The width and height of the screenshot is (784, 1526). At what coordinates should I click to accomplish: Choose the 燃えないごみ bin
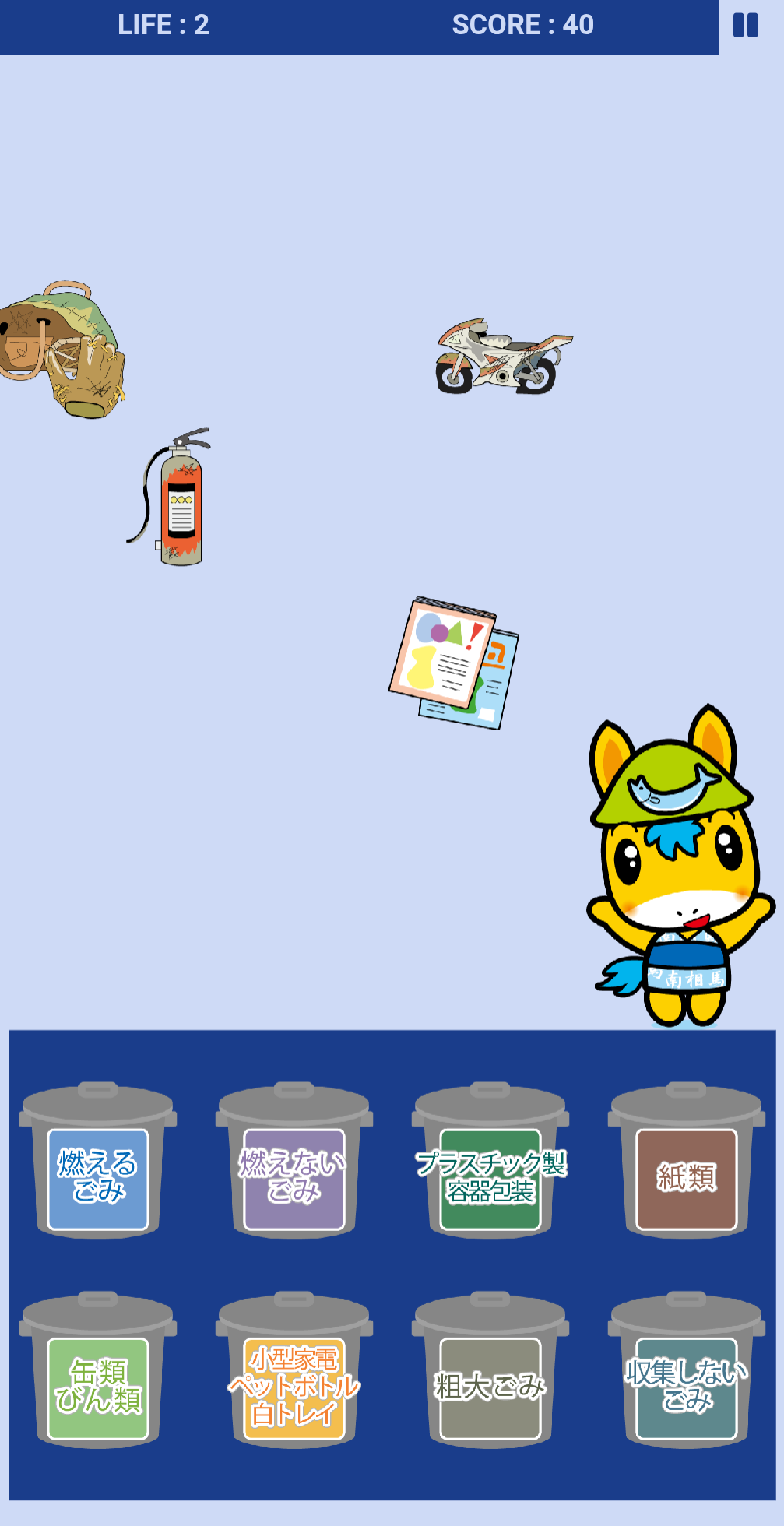[x=294, y=1168]
